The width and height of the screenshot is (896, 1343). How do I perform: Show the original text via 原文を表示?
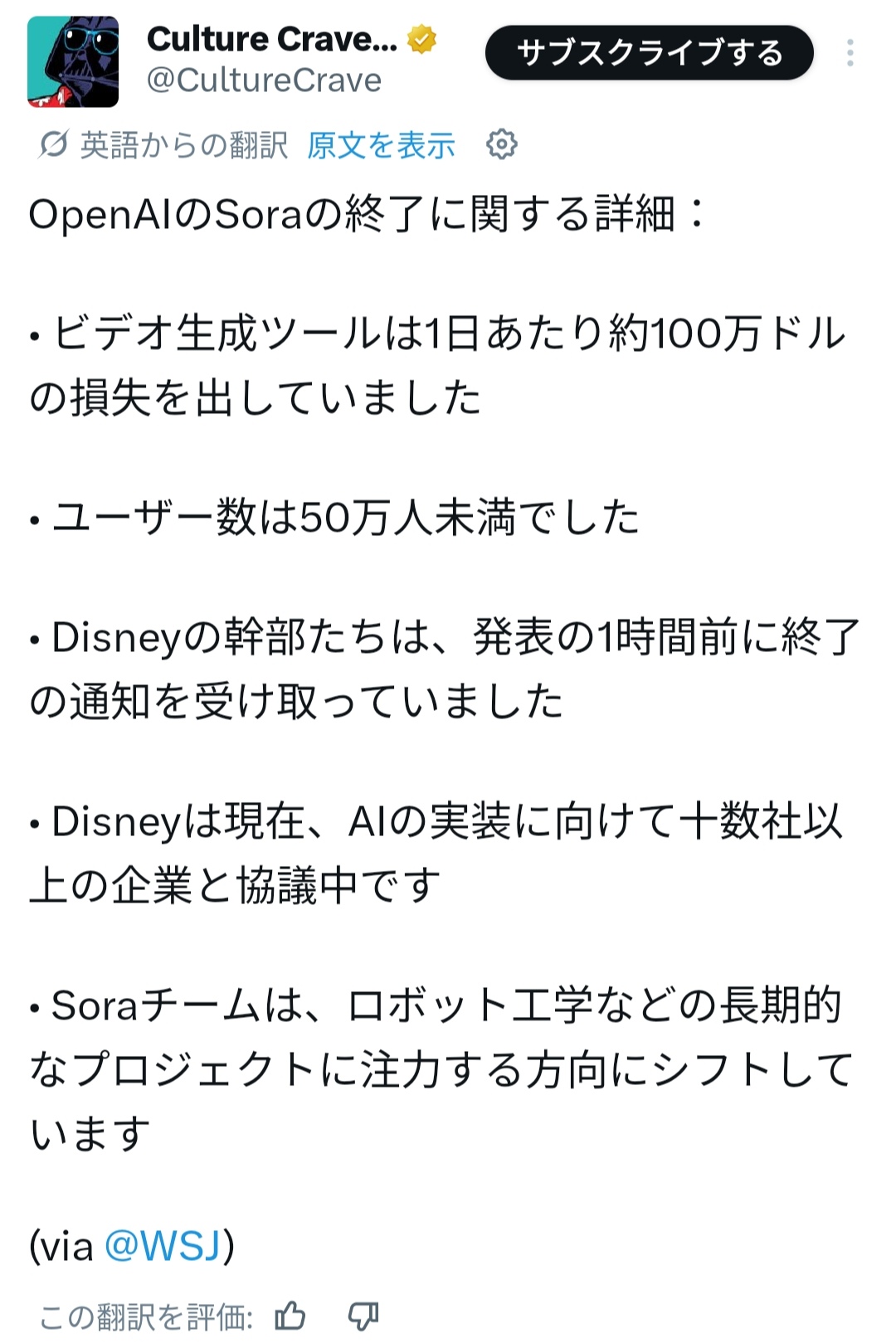tap(381, 146)
